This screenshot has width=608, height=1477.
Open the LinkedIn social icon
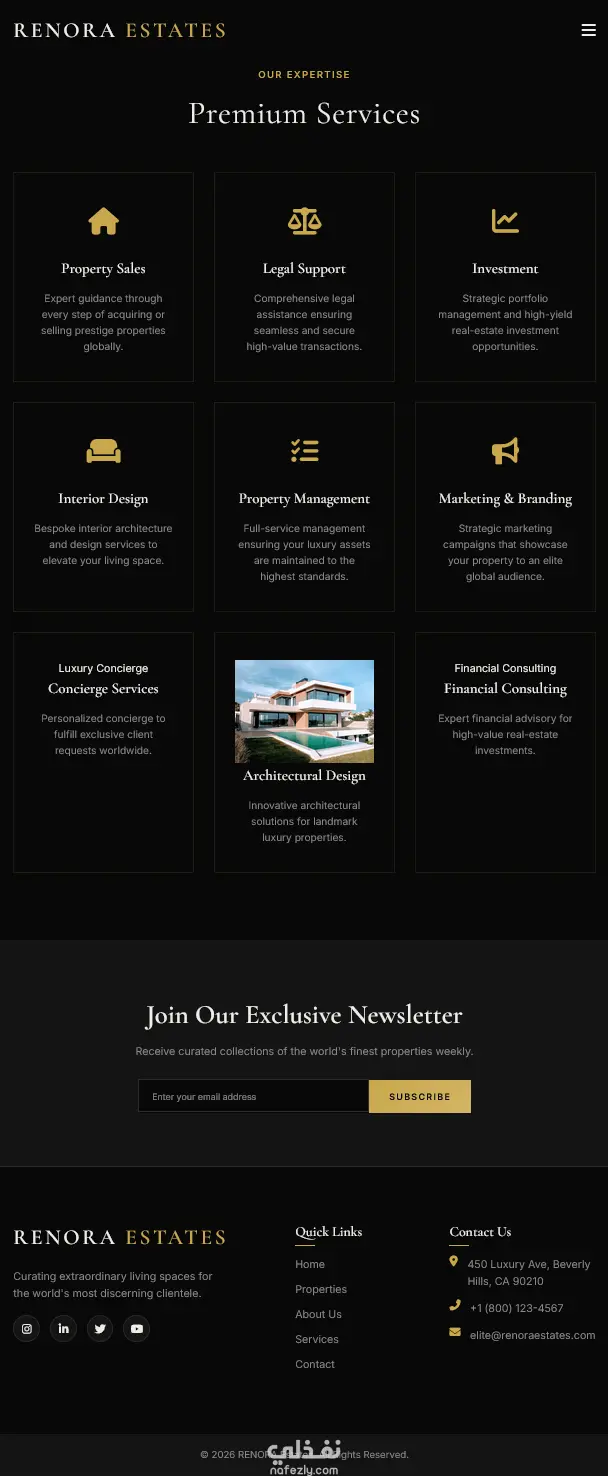point(63,1328)
